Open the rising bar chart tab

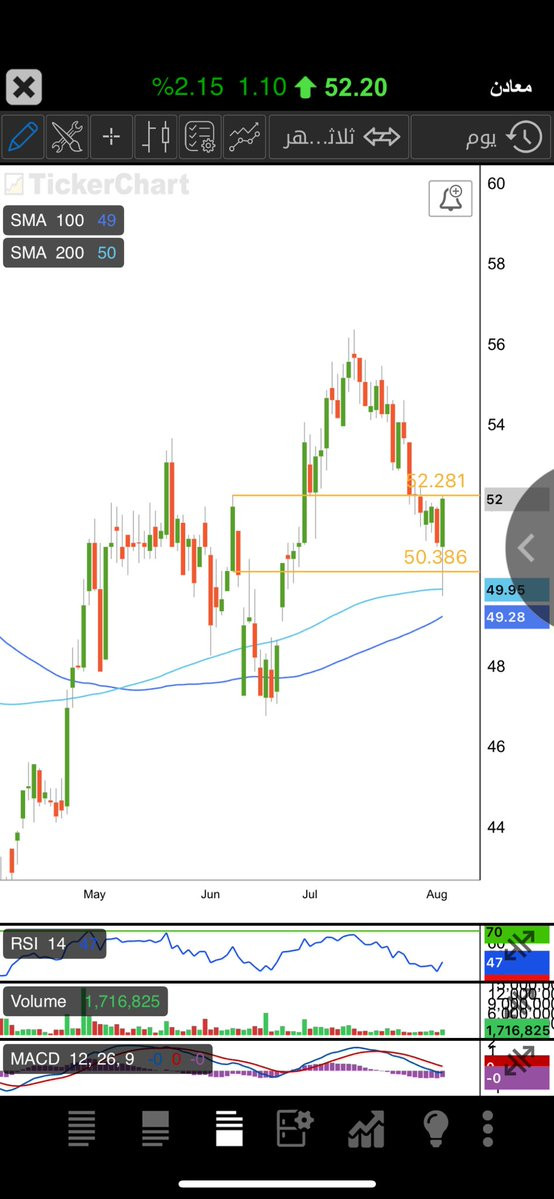[367, 1129]
